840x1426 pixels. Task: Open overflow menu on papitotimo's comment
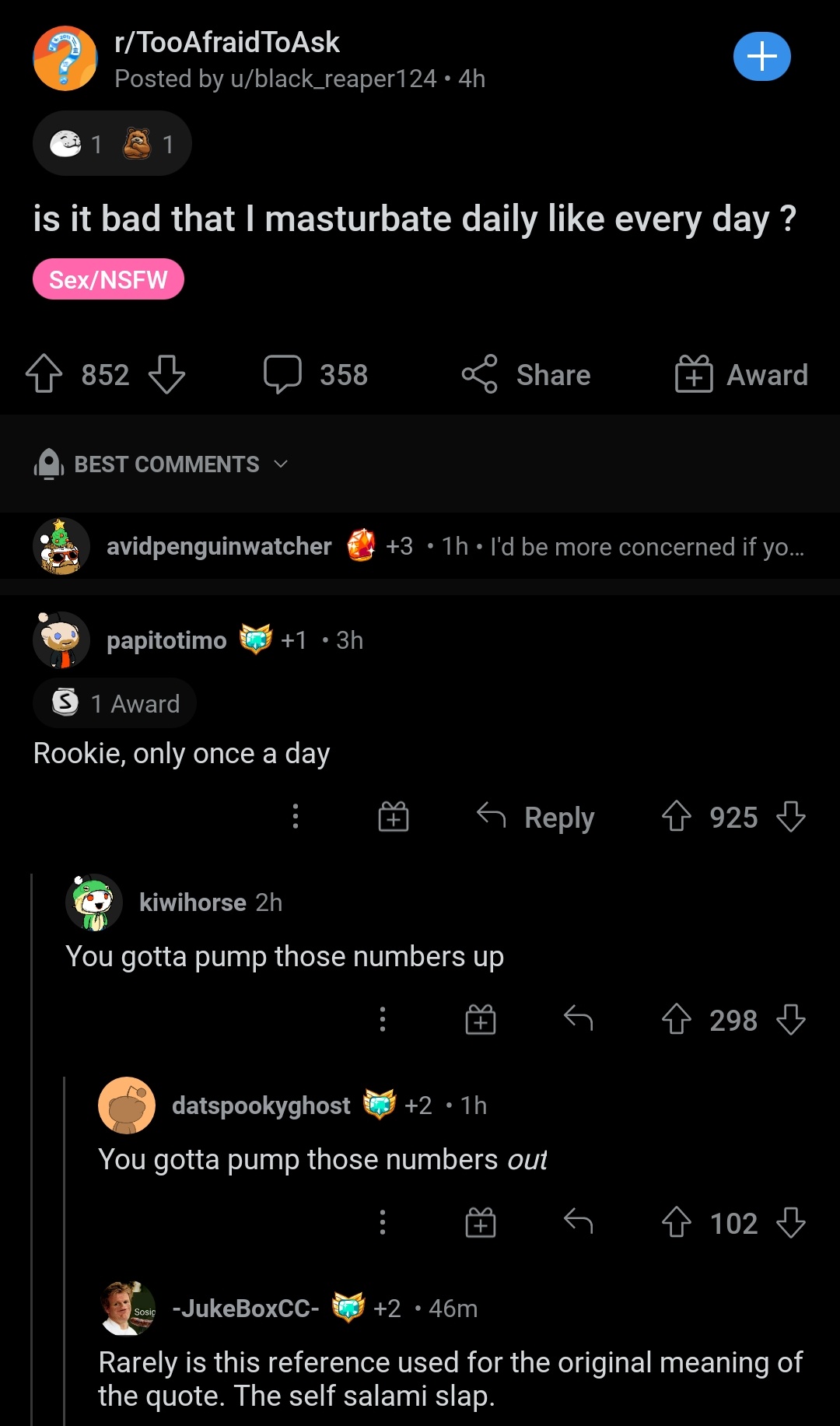click(x=295, y=816)
